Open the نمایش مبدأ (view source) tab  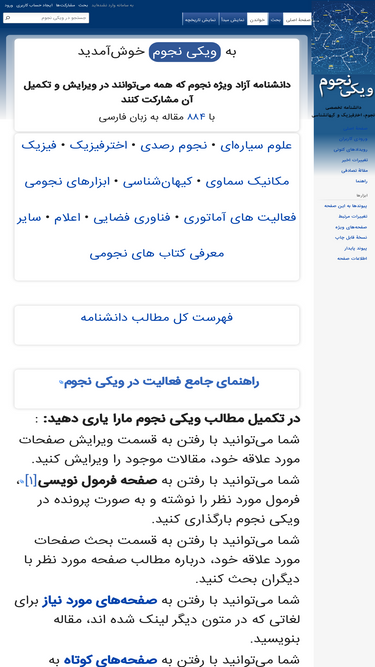[x=233, y=20]
